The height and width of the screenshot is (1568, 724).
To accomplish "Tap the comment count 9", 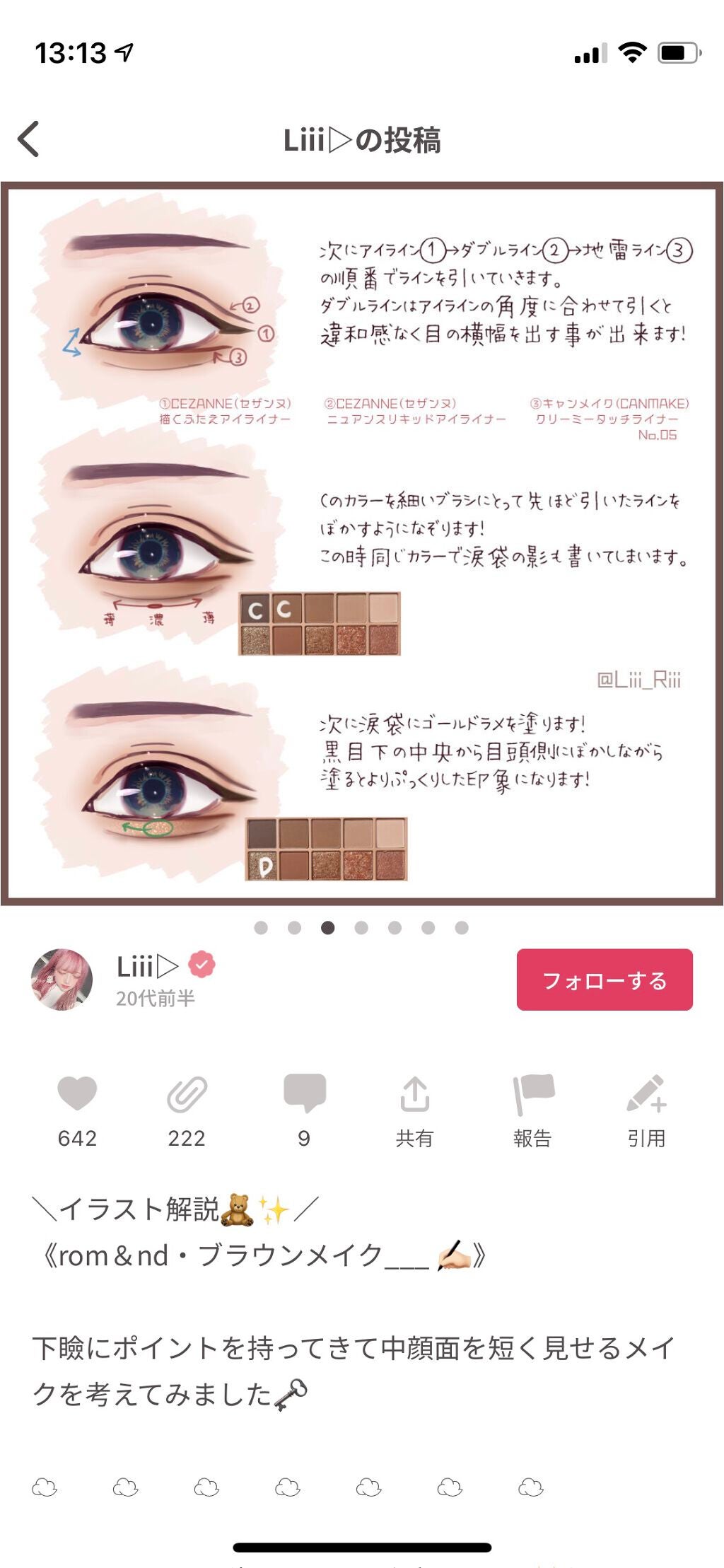I will pos(303,1139).
